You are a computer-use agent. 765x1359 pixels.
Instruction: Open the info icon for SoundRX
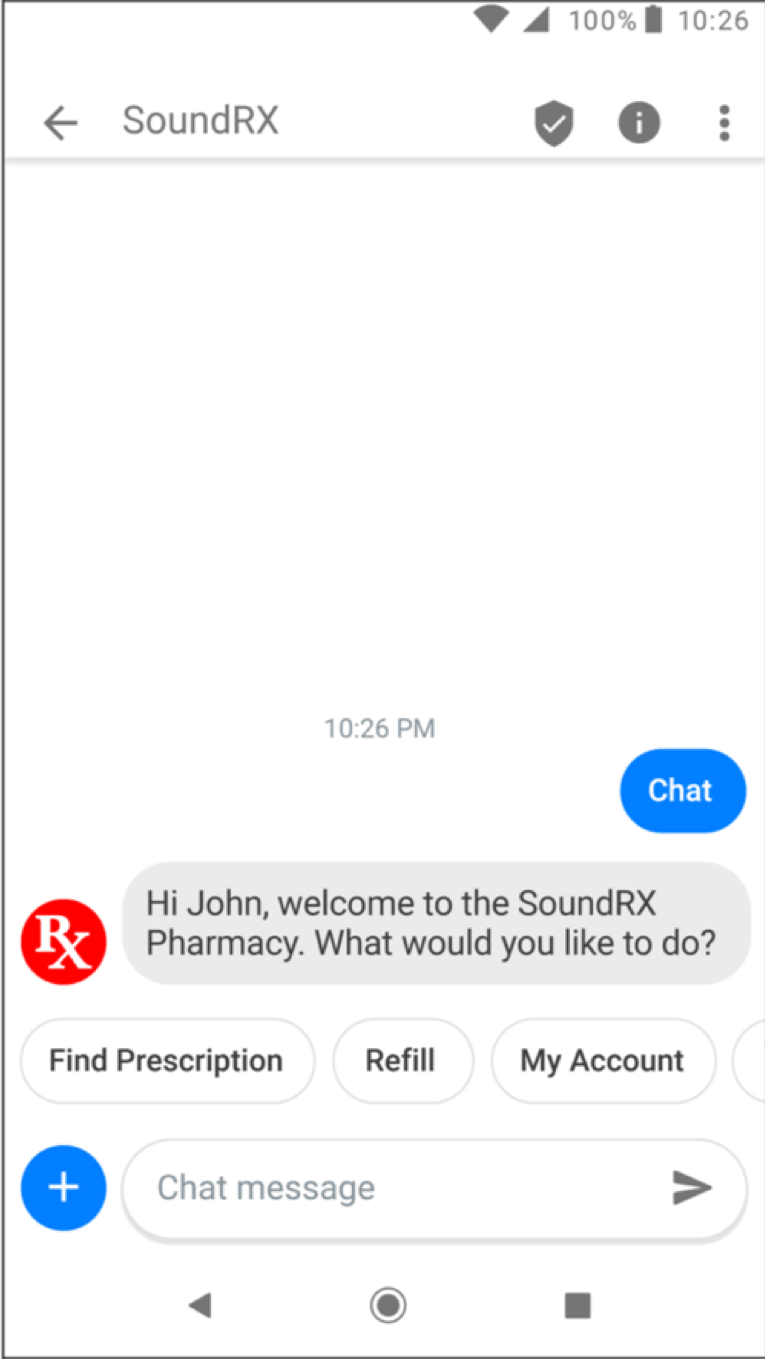pos(639,123)
